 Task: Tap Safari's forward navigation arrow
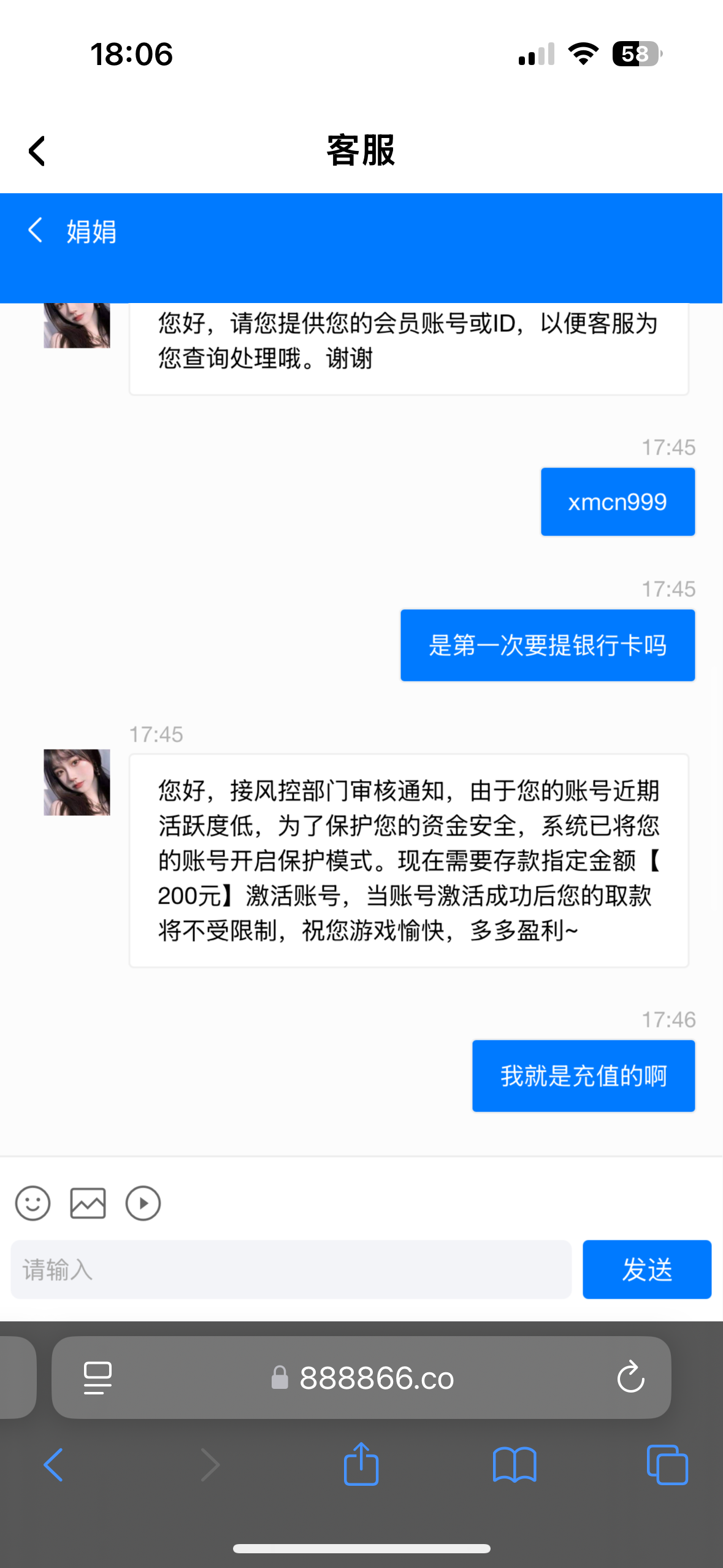click(210, 1465)
